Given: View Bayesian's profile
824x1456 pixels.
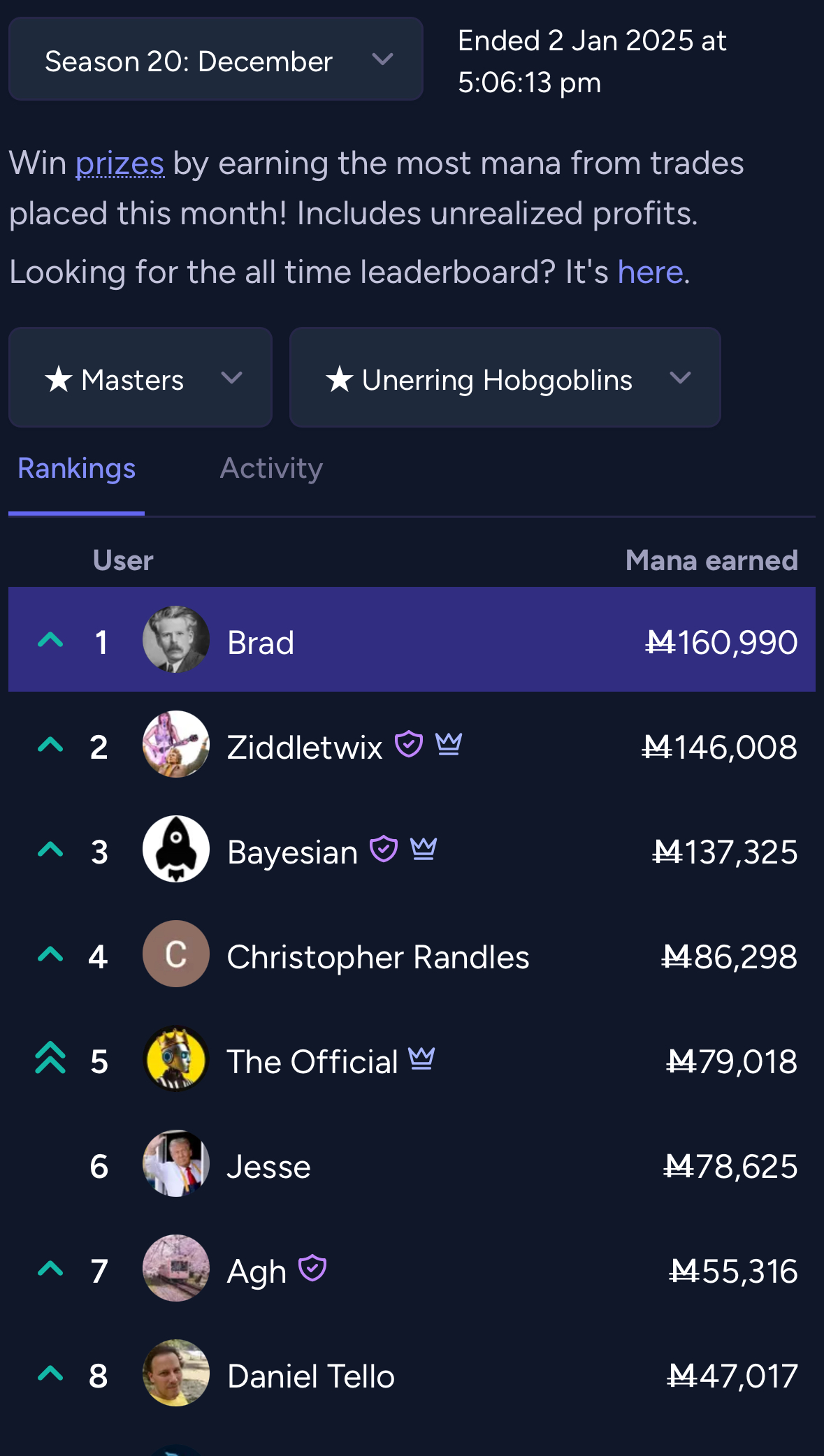Looking at the screenshot, I should (412, 849).
